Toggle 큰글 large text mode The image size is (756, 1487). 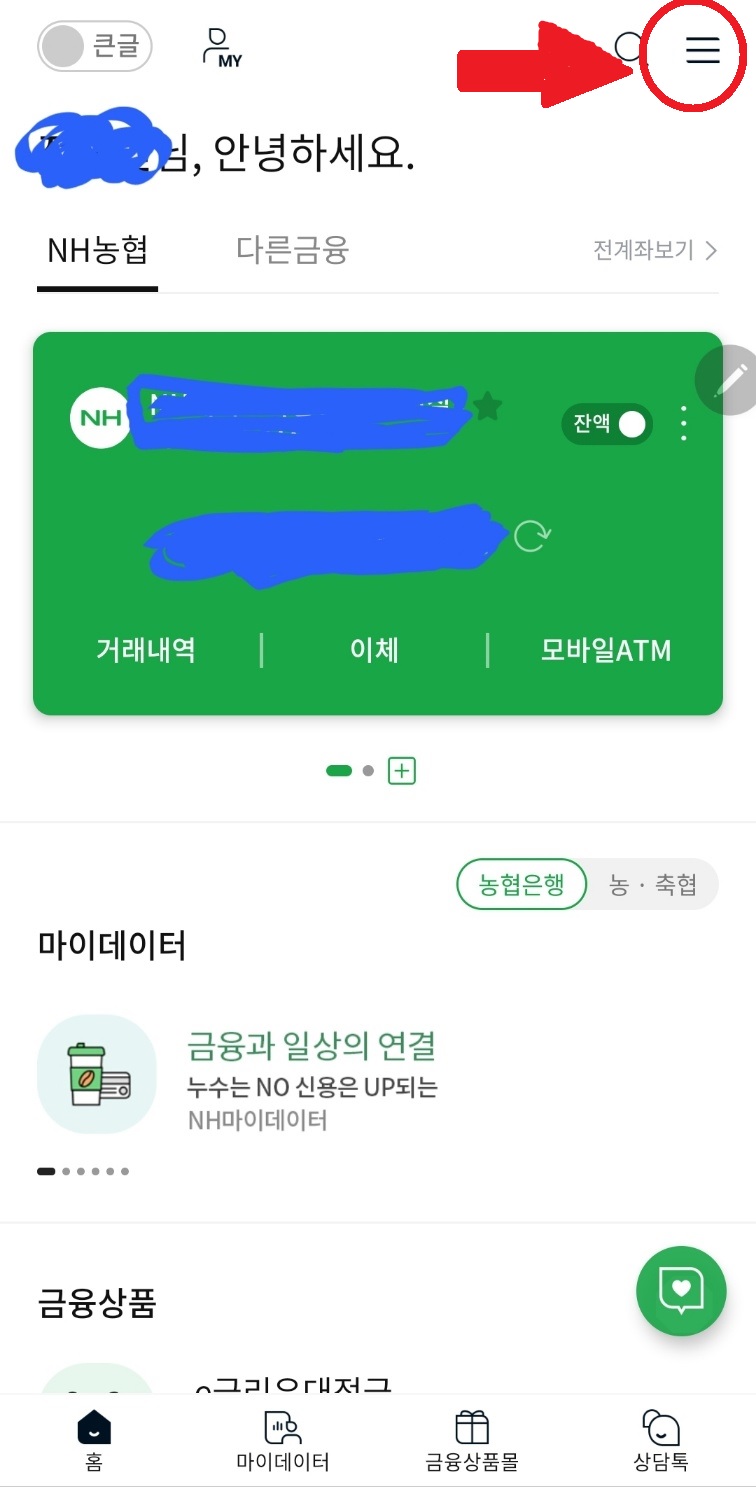click(94, 46)
